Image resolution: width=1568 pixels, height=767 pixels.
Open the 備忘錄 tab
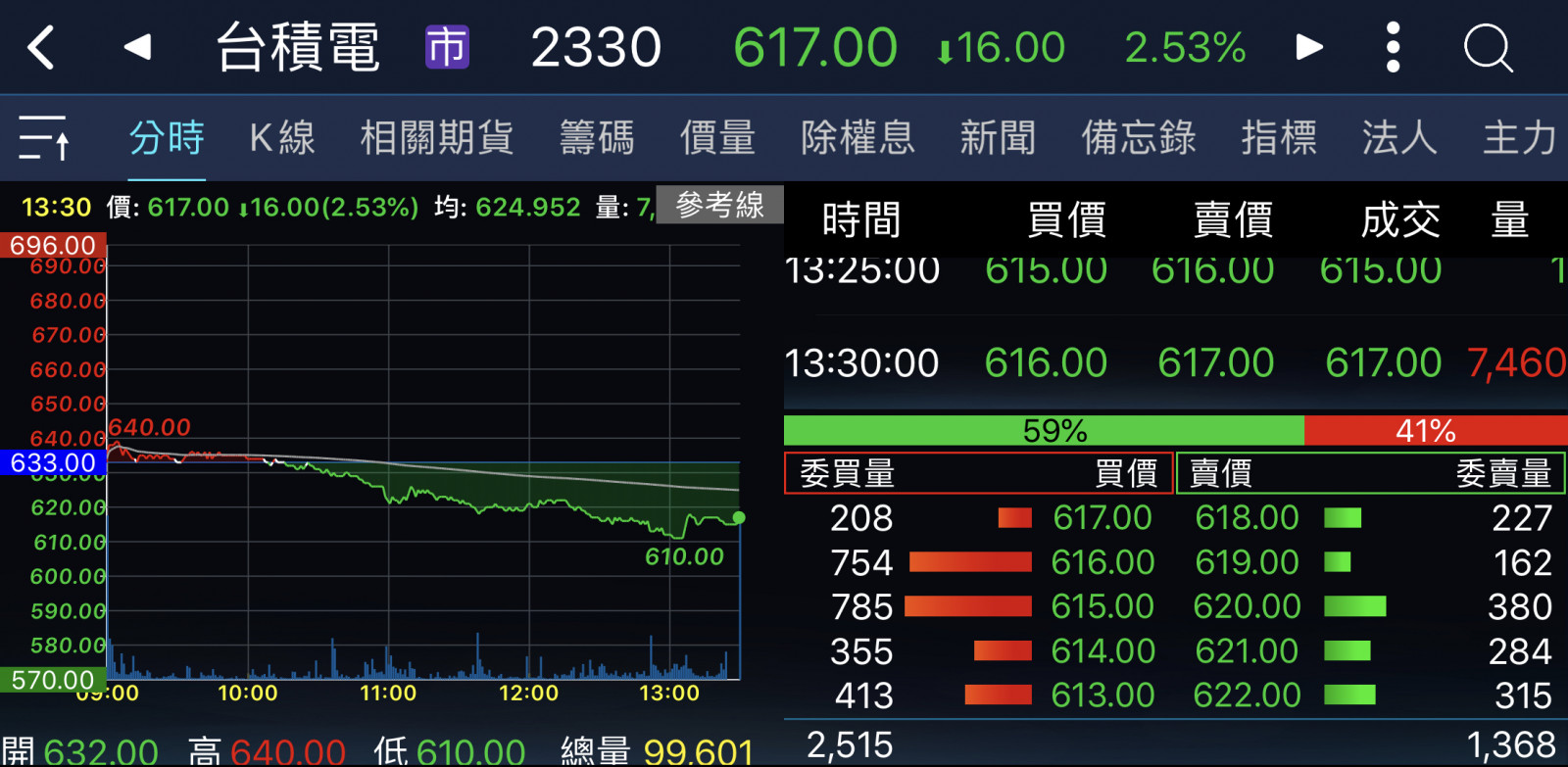[1138, 137]
